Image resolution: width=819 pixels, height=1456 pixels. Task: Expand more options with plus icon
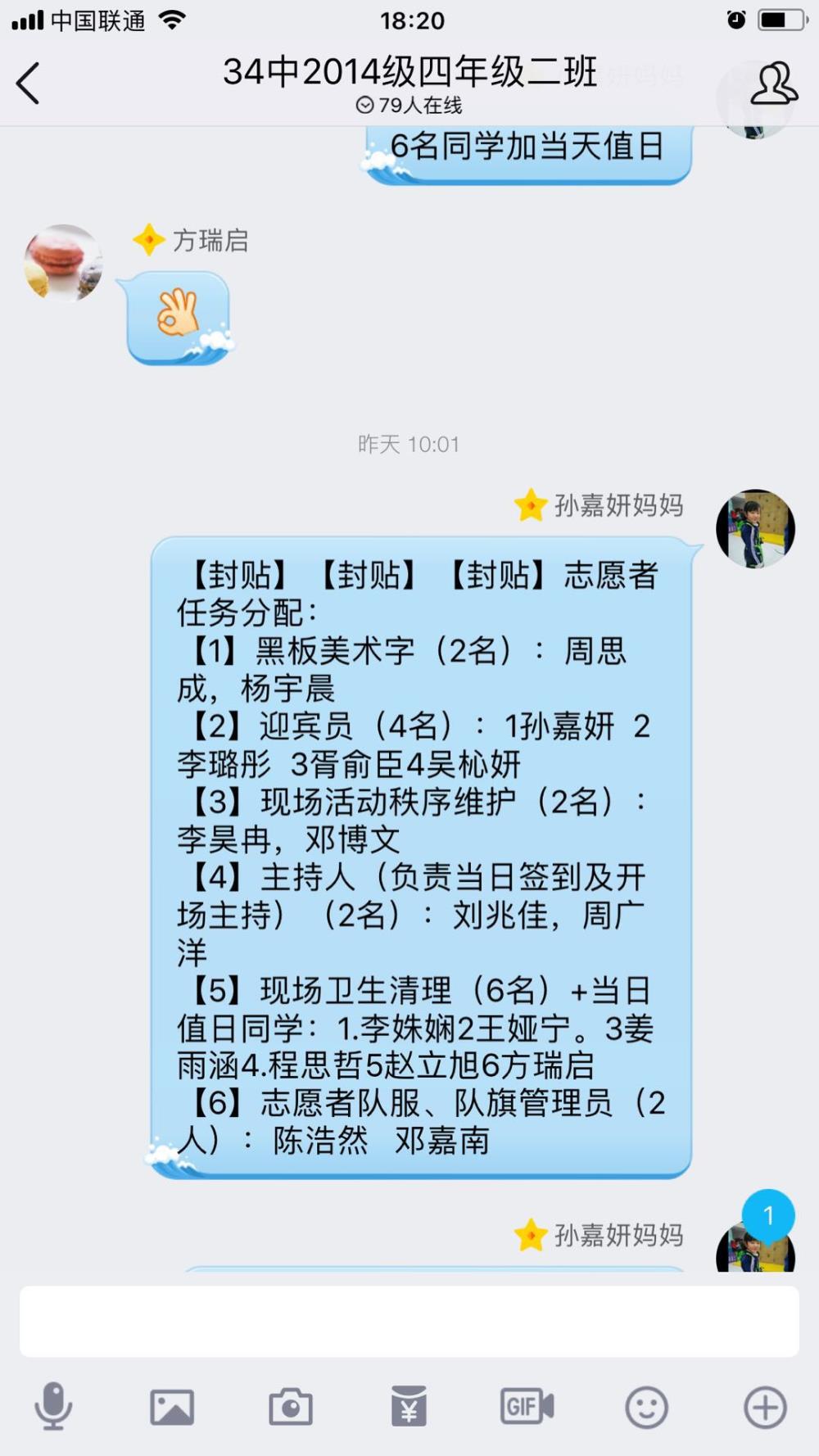click(765, 1408)
